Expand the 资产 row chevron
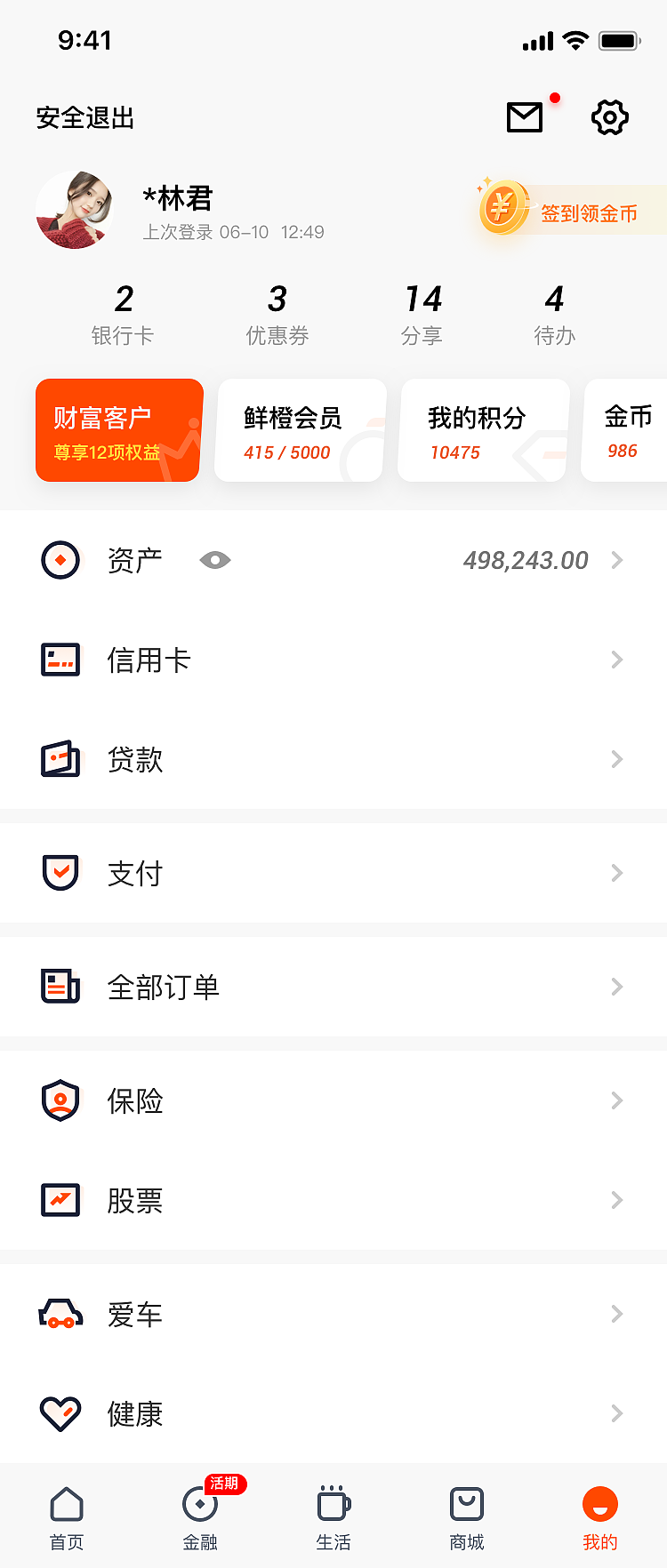 tap(618, 560)
